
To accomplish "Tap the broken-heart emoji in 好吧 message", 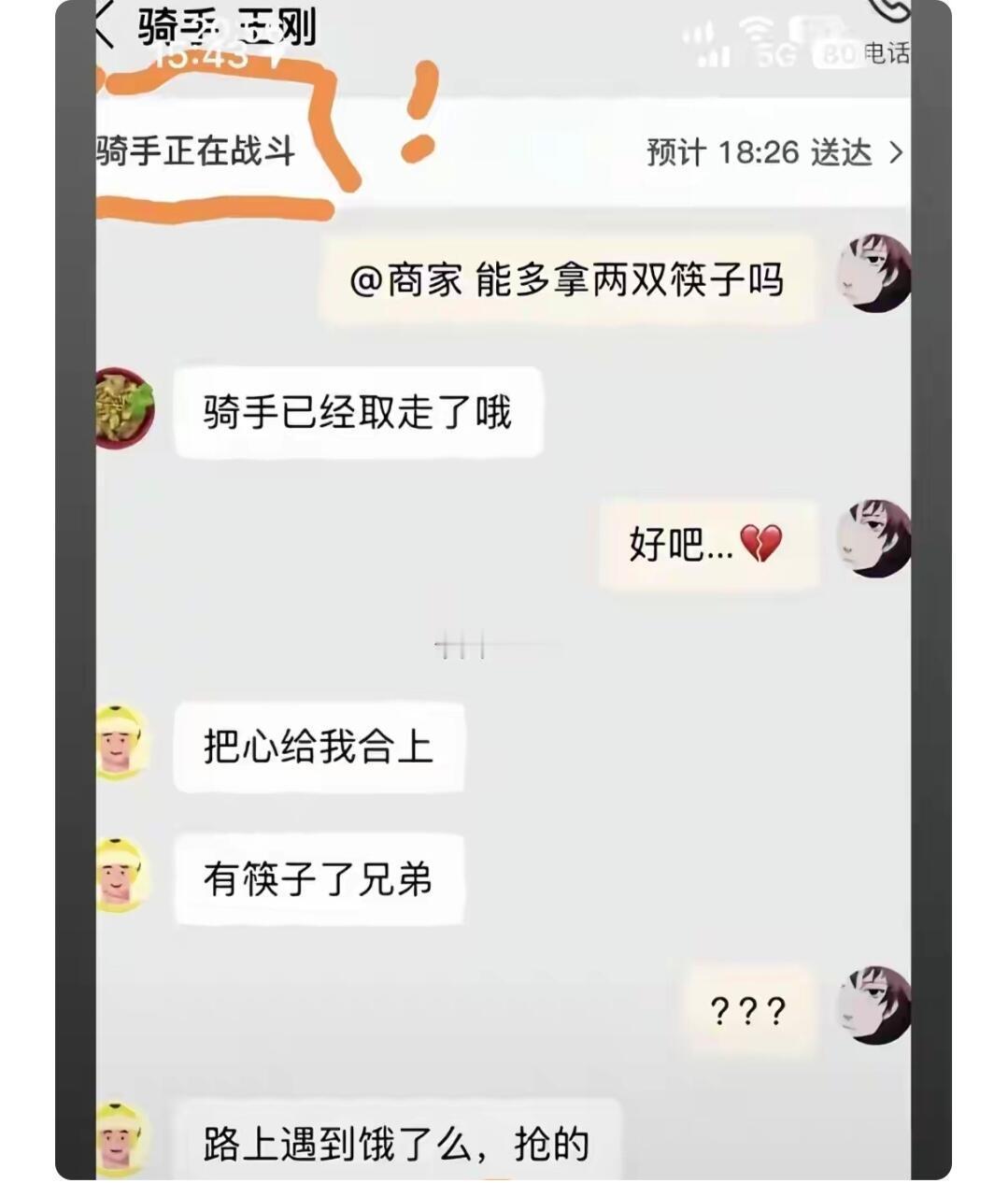I will [761, 543].
